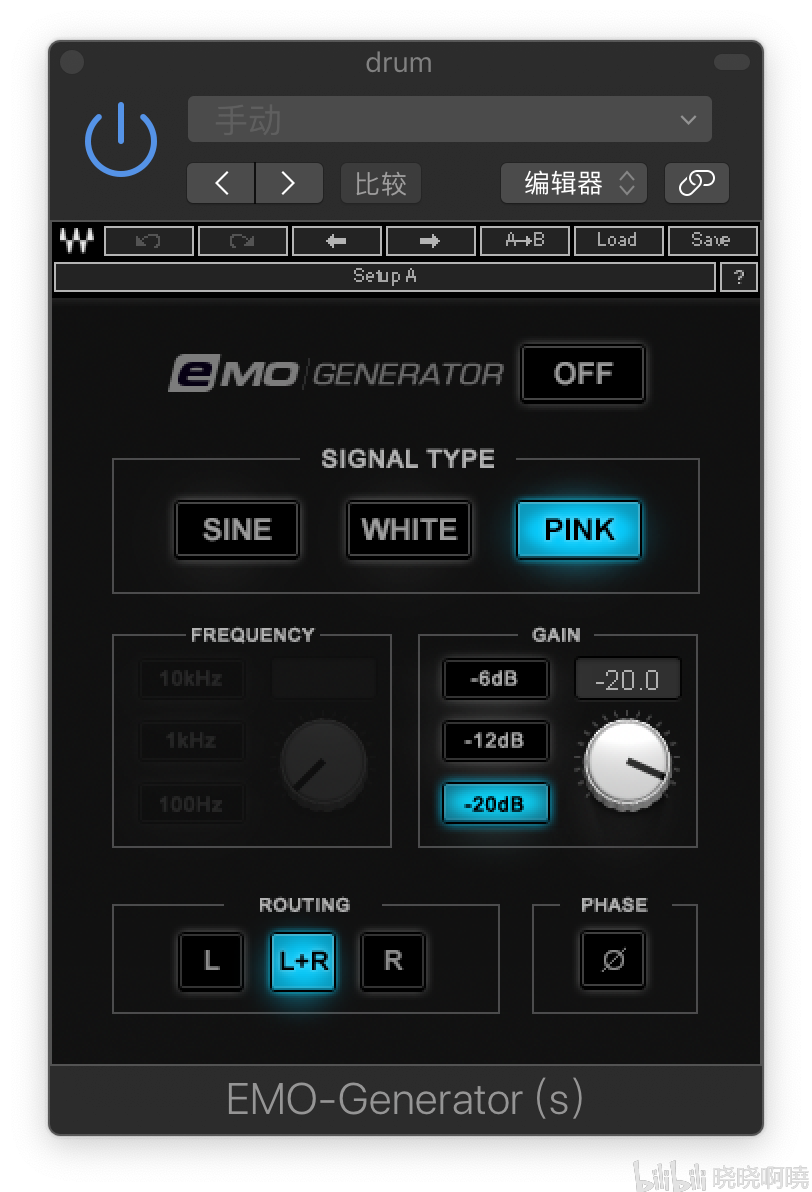This screenshot has width=812, height=1192.
Task: Invert phase with the Ø button
Action: point(613,960)
